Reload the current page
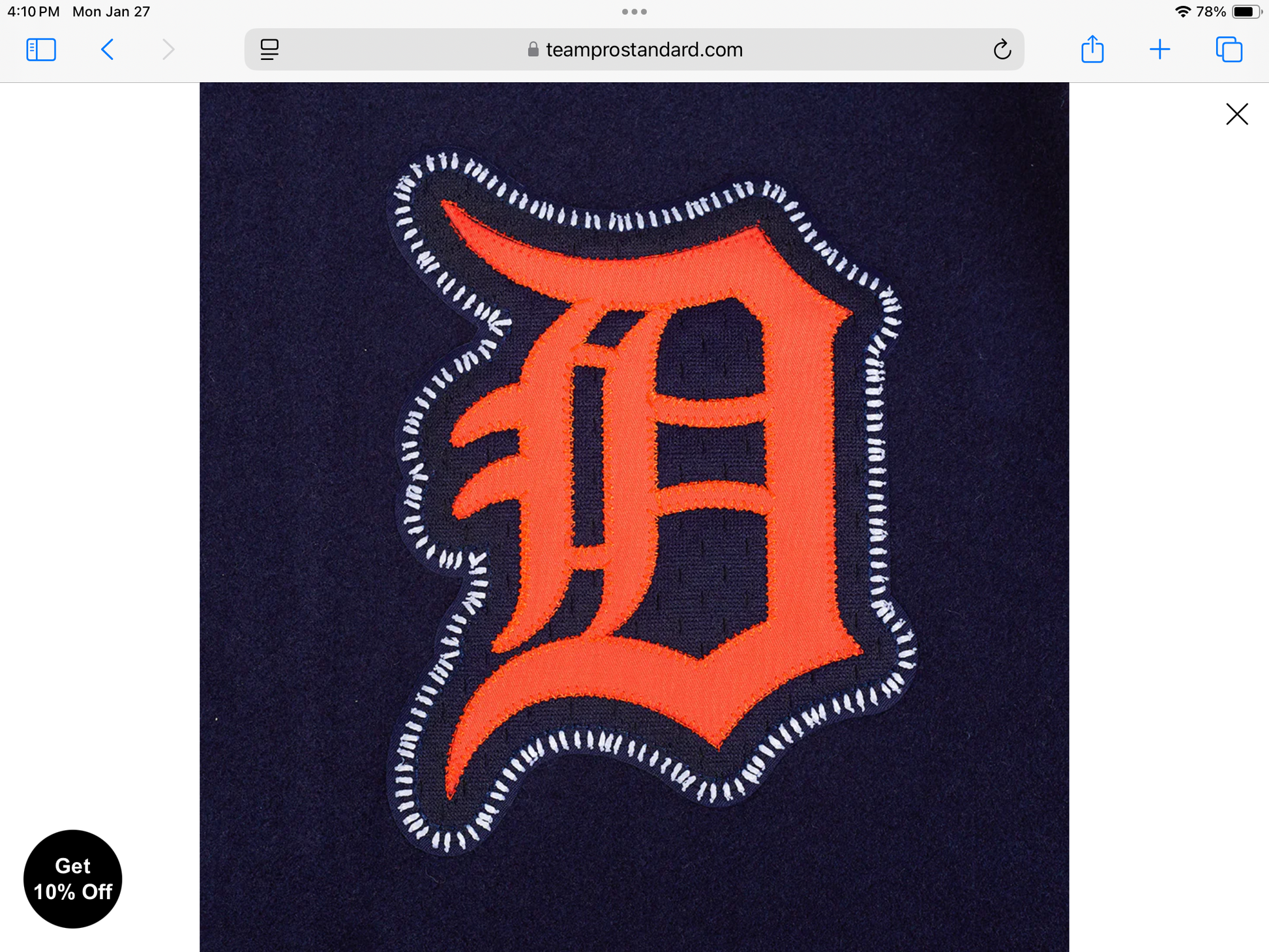 [1002, 50]
